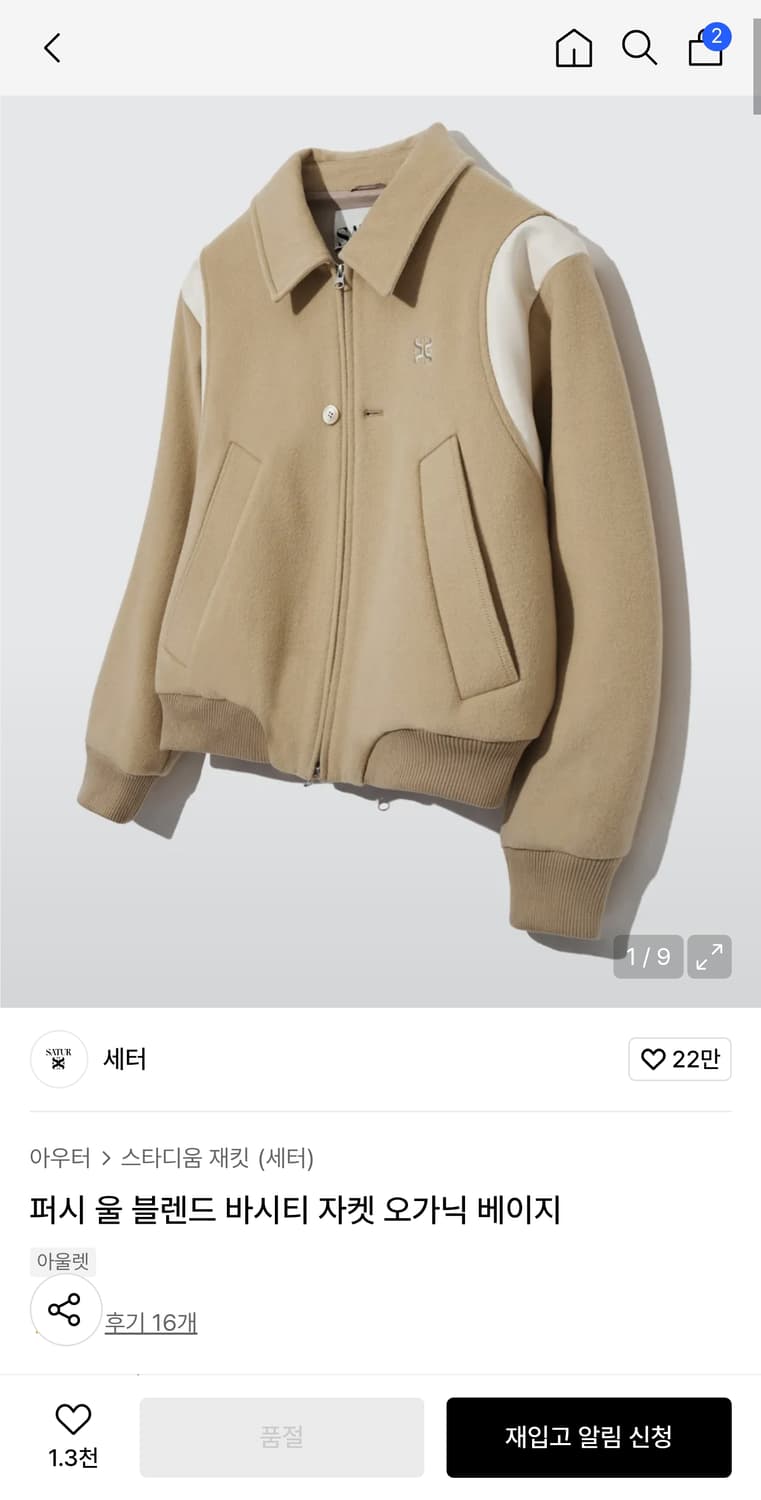Request restock alert via 재입고 알림 신청
The image size is (761, 1500).
point(588,1437)
